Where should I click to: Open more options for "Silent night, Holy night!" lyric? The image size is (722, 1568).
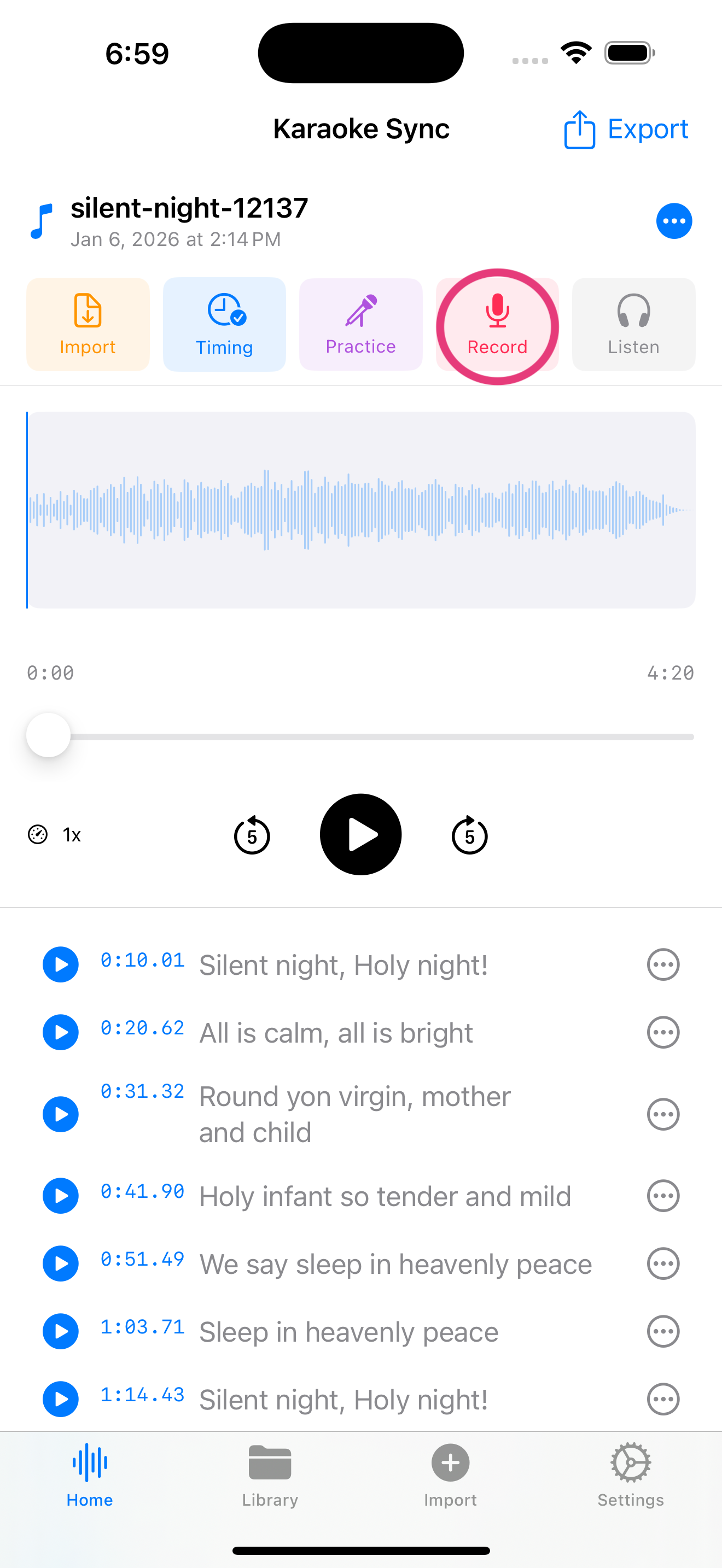663,965
